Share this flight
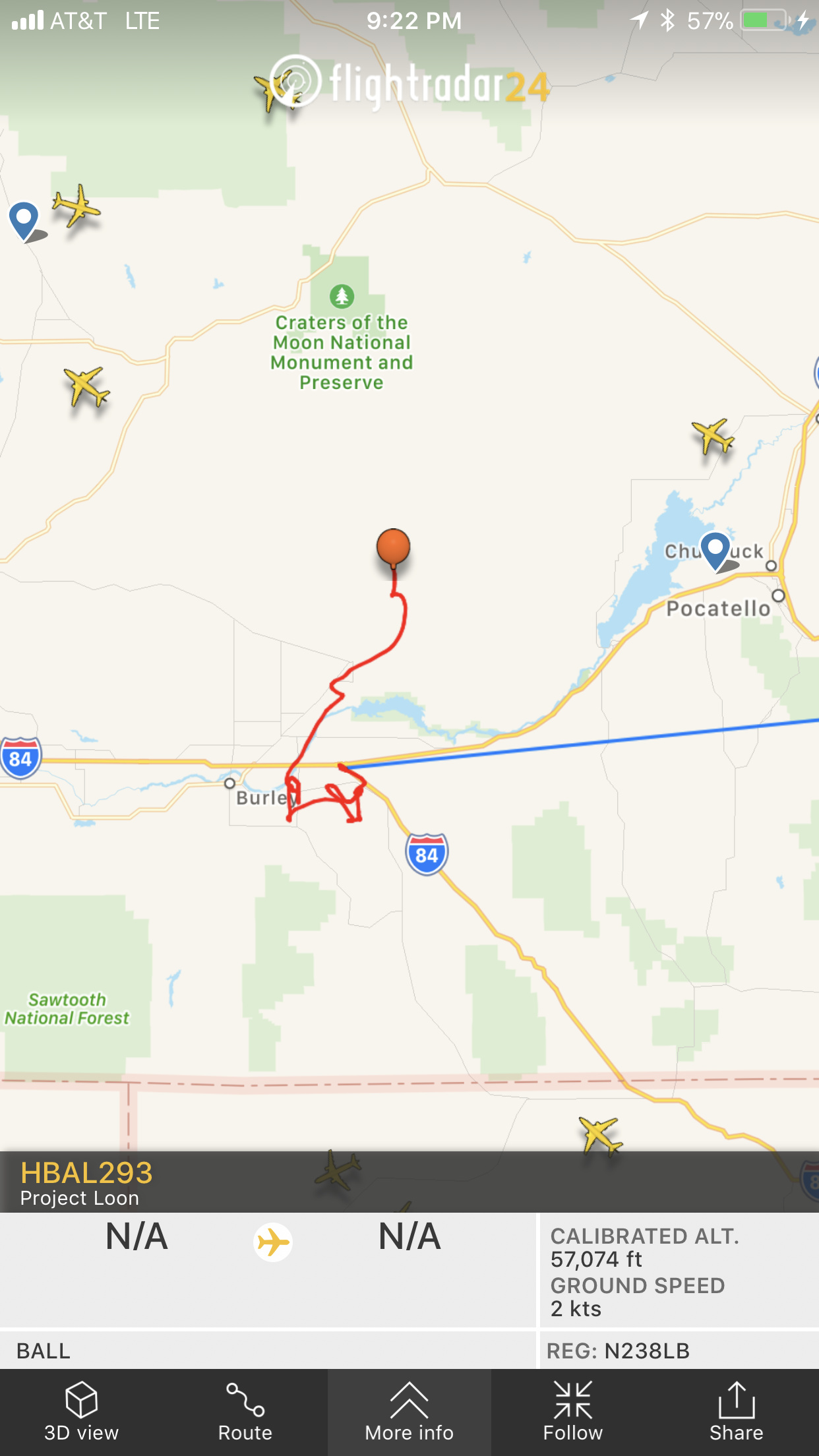The height and width of the screenshot is (1456, 819). [736, 1412]
